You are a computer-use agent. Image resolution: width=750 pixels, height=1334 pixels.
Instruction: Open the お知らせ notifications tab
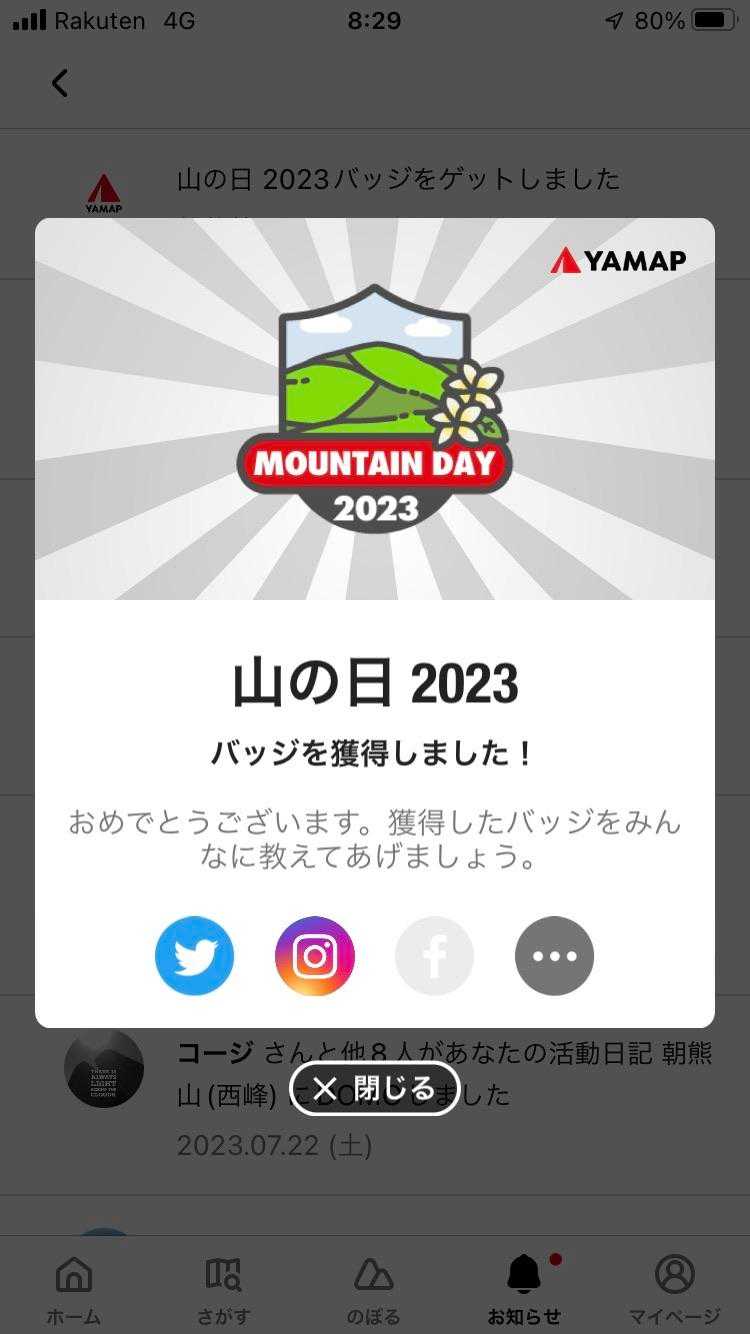(x=524, y=1288)
